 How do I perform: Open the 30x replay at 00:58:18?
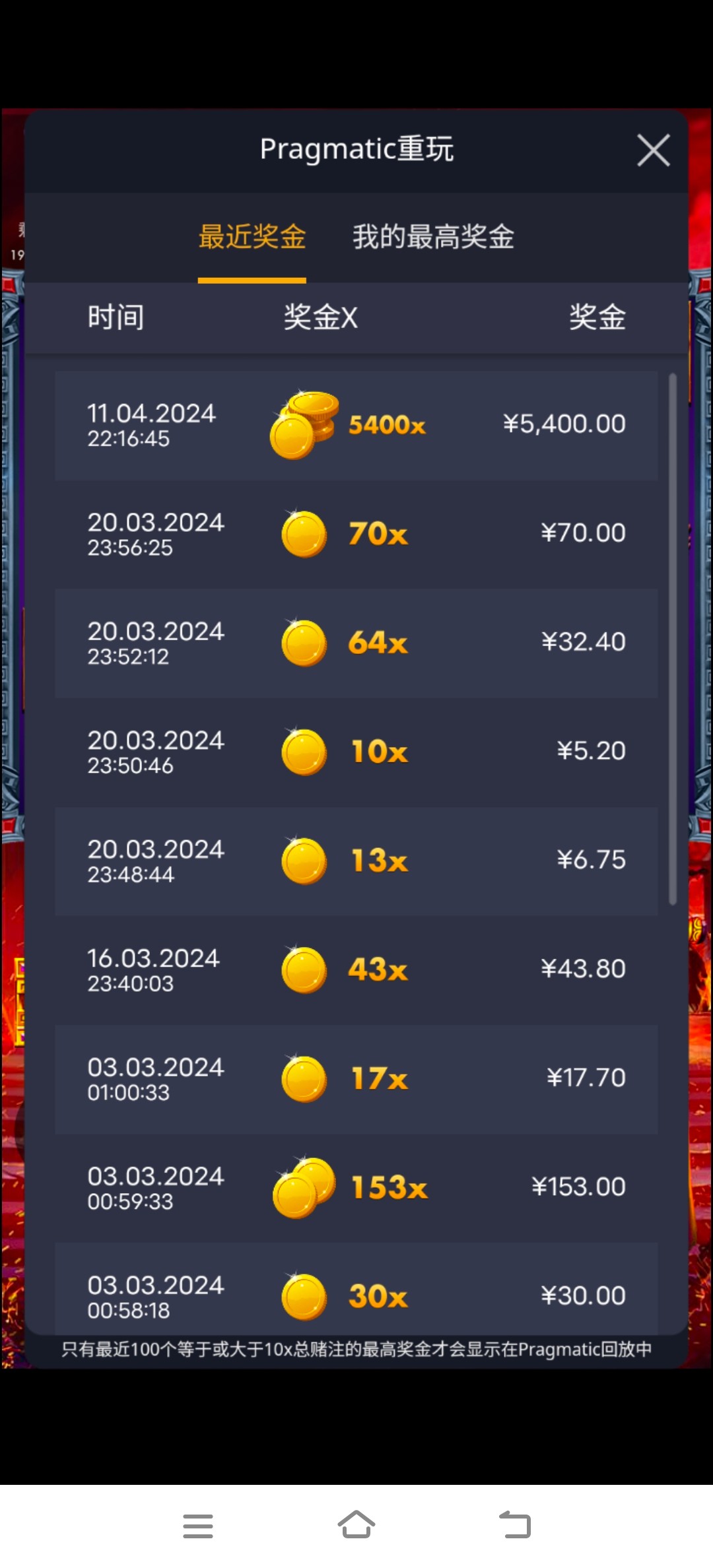point(356,1293)
